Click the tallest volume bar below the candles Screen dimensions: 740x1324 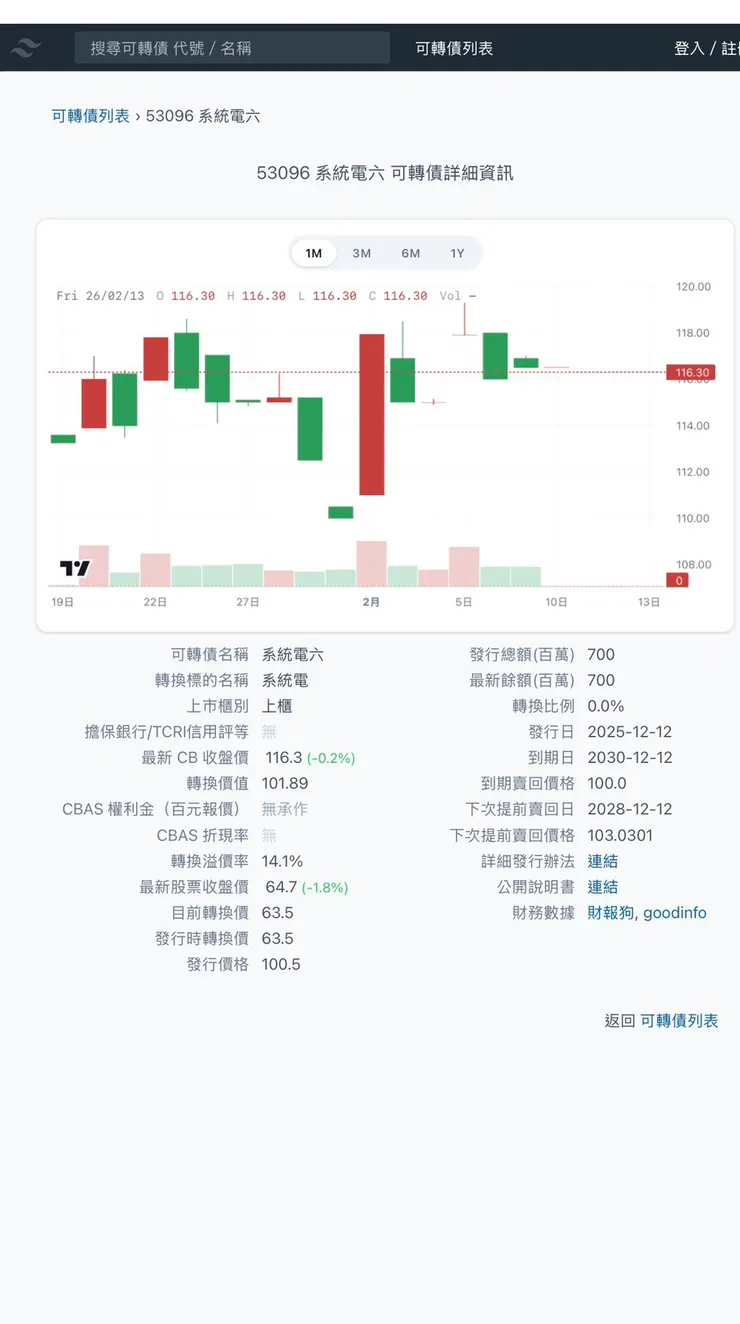(371, 560)
